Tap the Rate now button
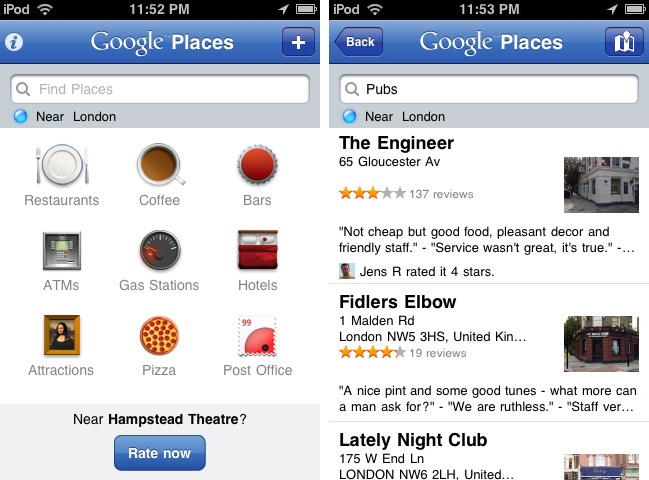The image size is (649, 480). tap(160, 453)
